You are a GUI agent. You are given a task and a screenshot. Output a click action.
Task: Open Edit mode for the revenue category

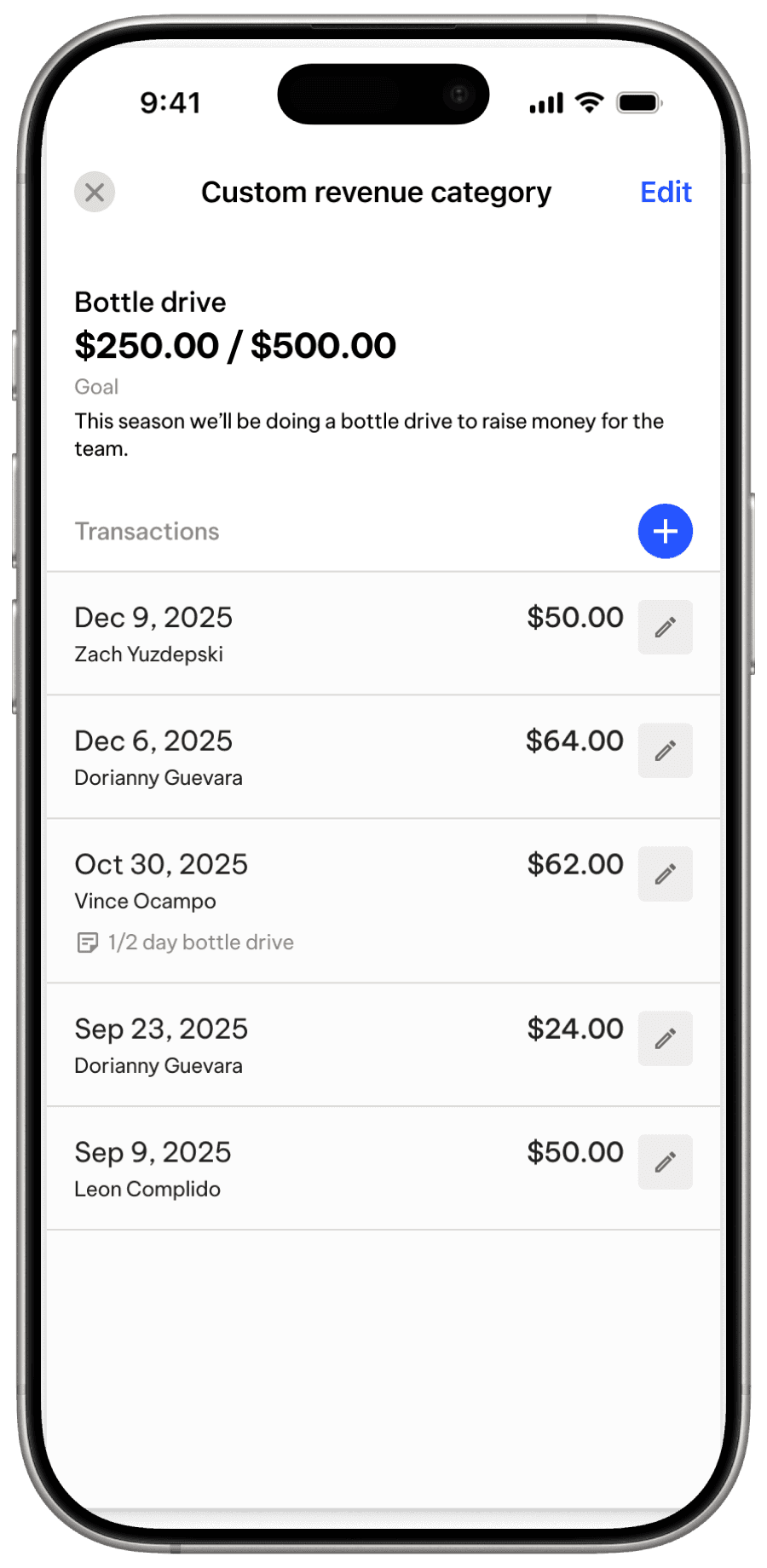click(665, 192)
